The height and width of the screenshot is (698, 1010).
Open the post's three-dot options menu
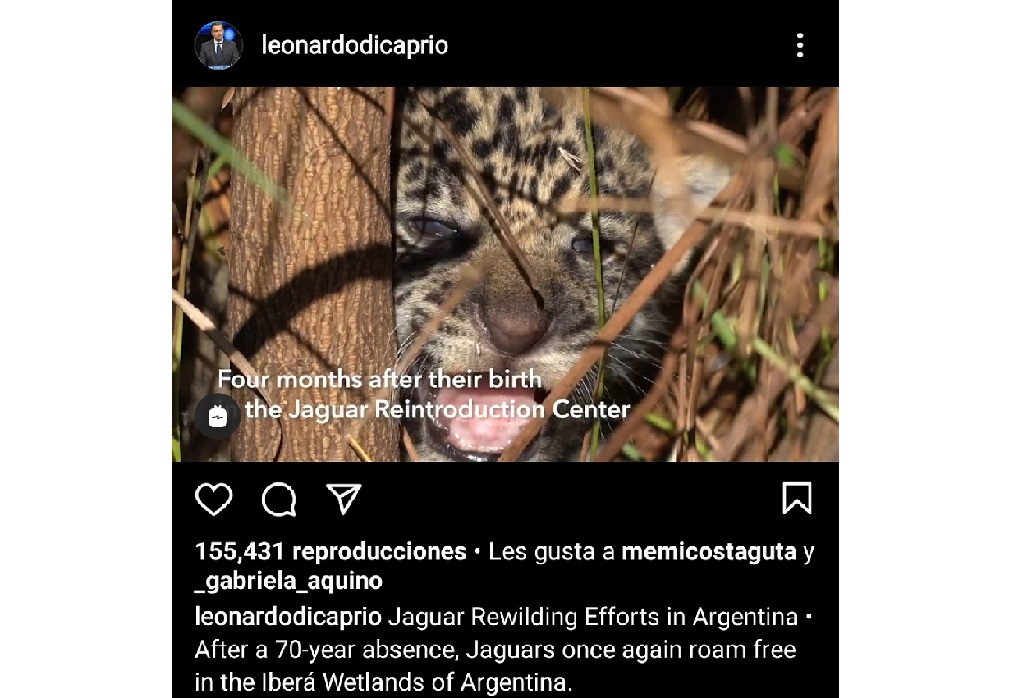tap(799, 45)
